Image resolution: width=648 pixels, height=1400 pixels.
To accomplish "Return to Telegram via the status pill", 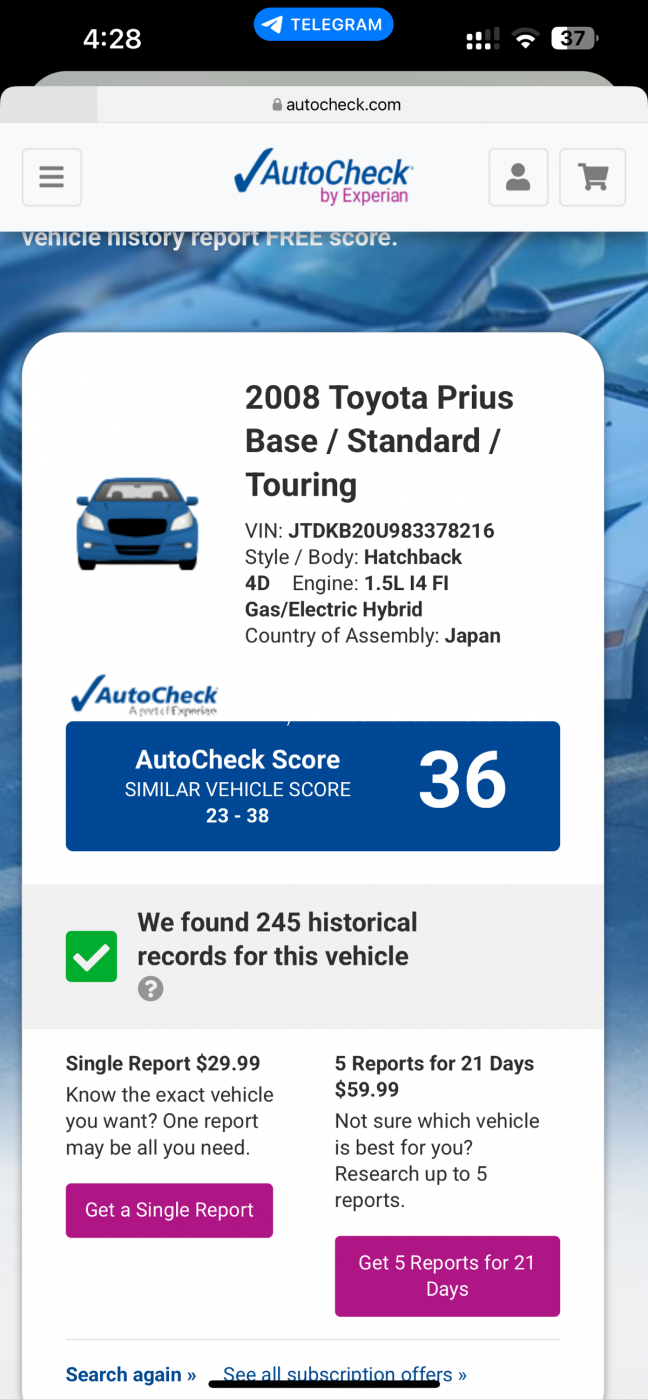I will [x=323, y=25].
